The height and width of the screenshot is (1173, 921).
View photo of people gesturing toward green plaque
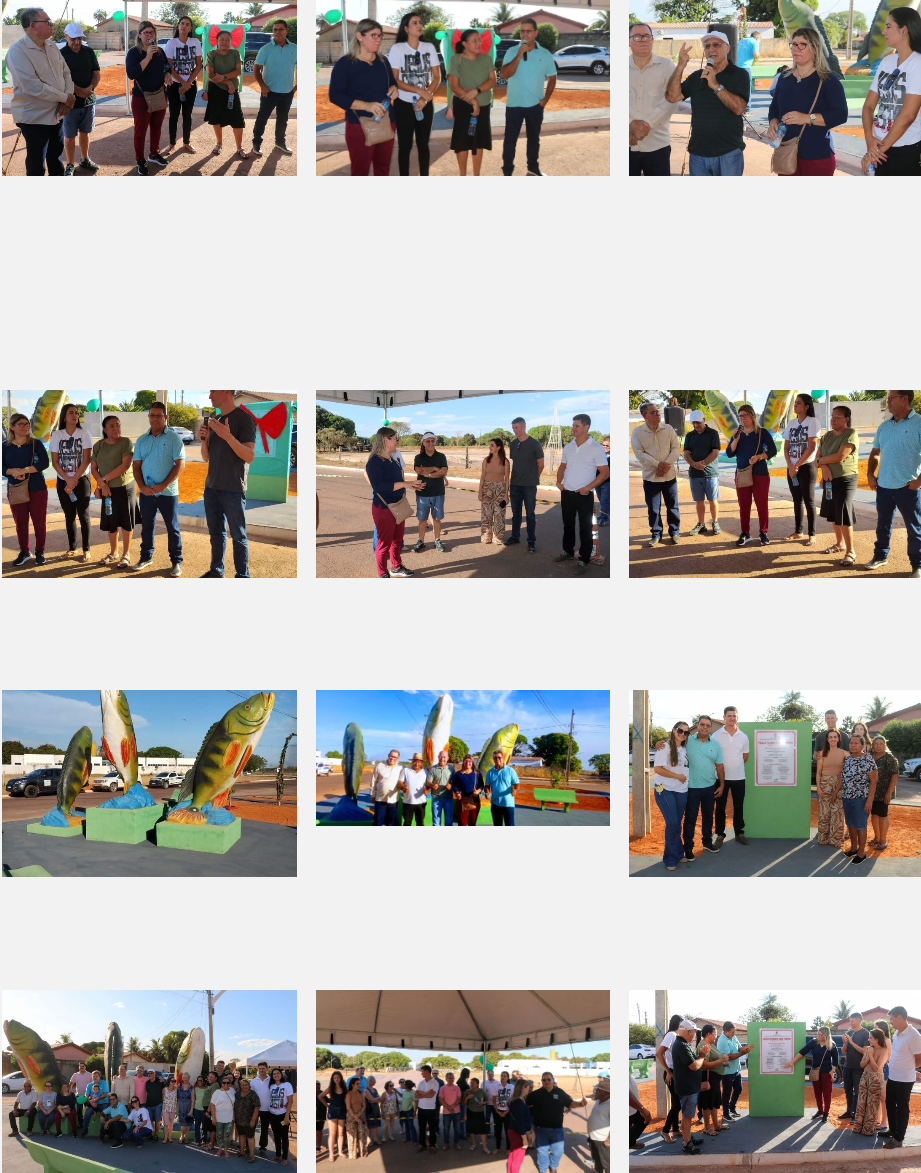click(774, 1081)
